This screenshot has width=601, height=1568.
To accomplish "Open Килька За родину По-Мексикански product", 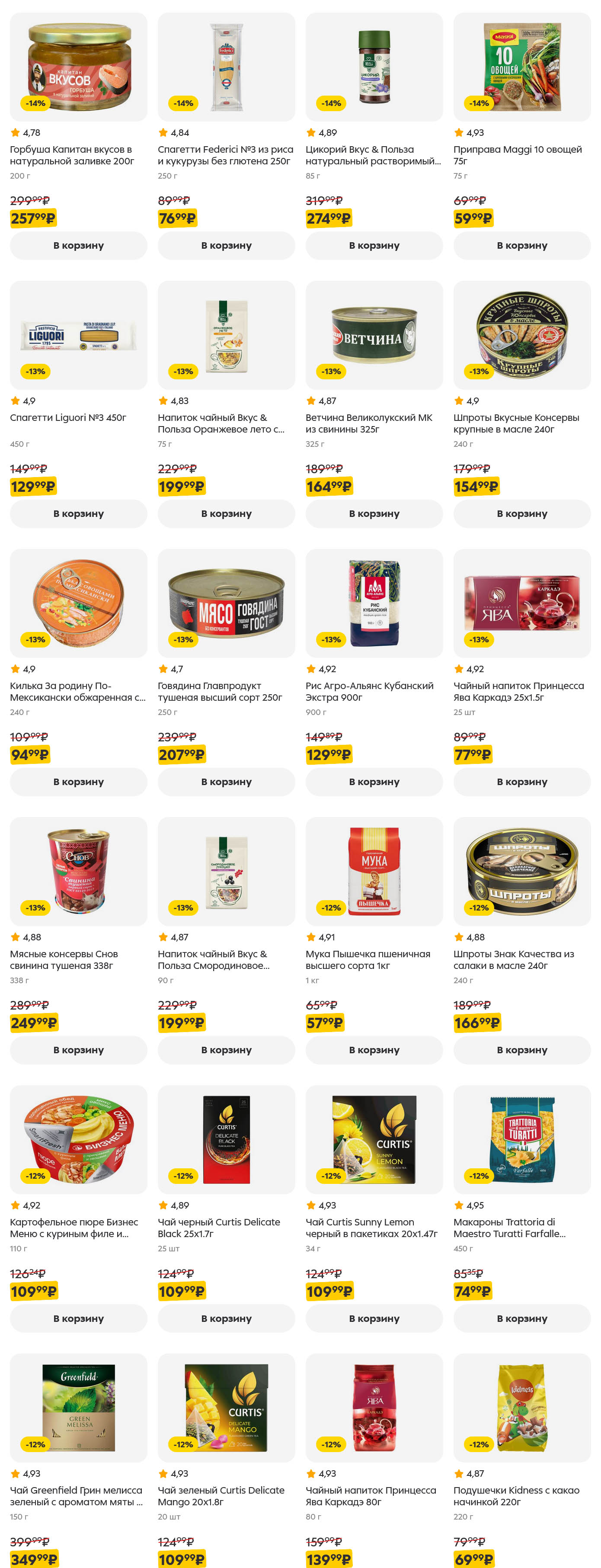I will (x=78, y=603).
